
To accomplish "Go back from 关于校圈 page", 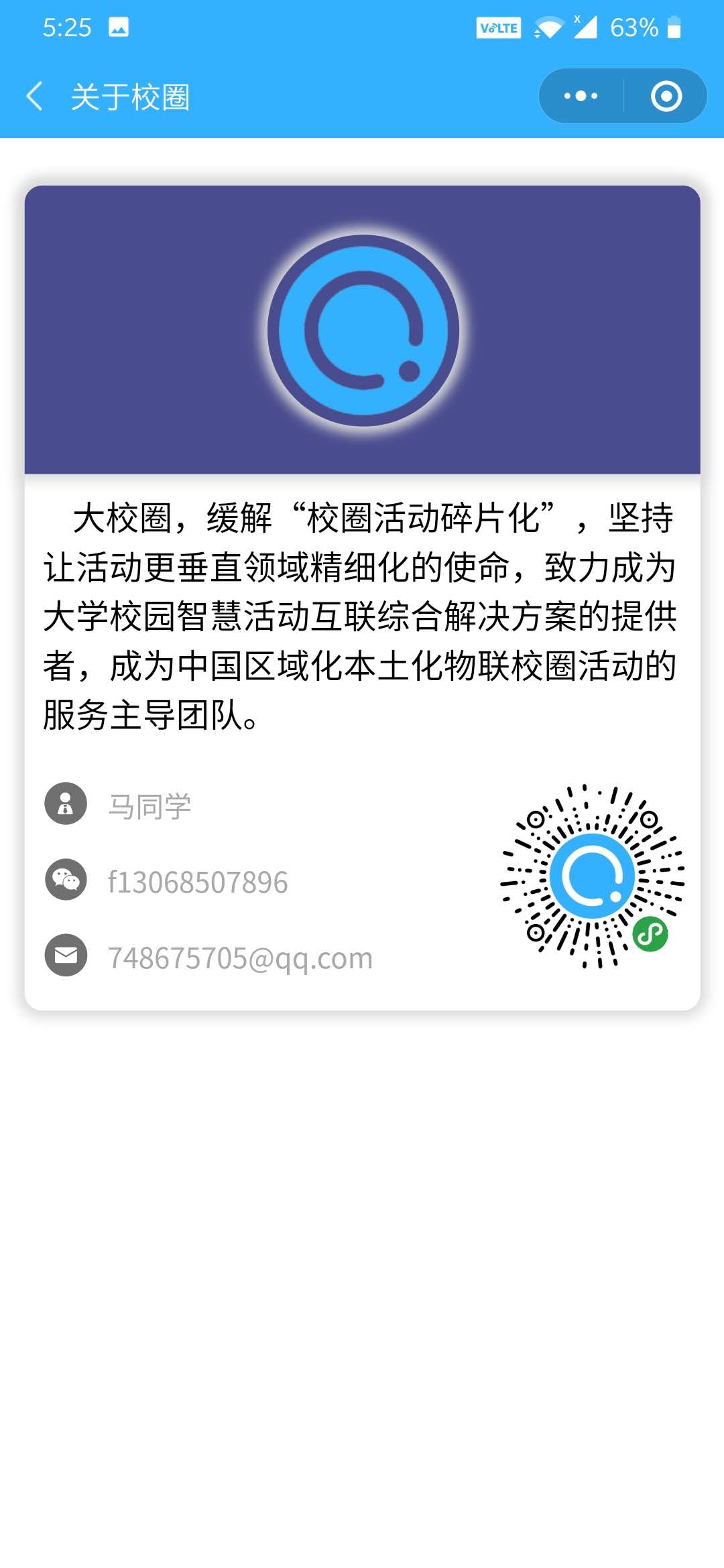I will click(x=34, y=96).
